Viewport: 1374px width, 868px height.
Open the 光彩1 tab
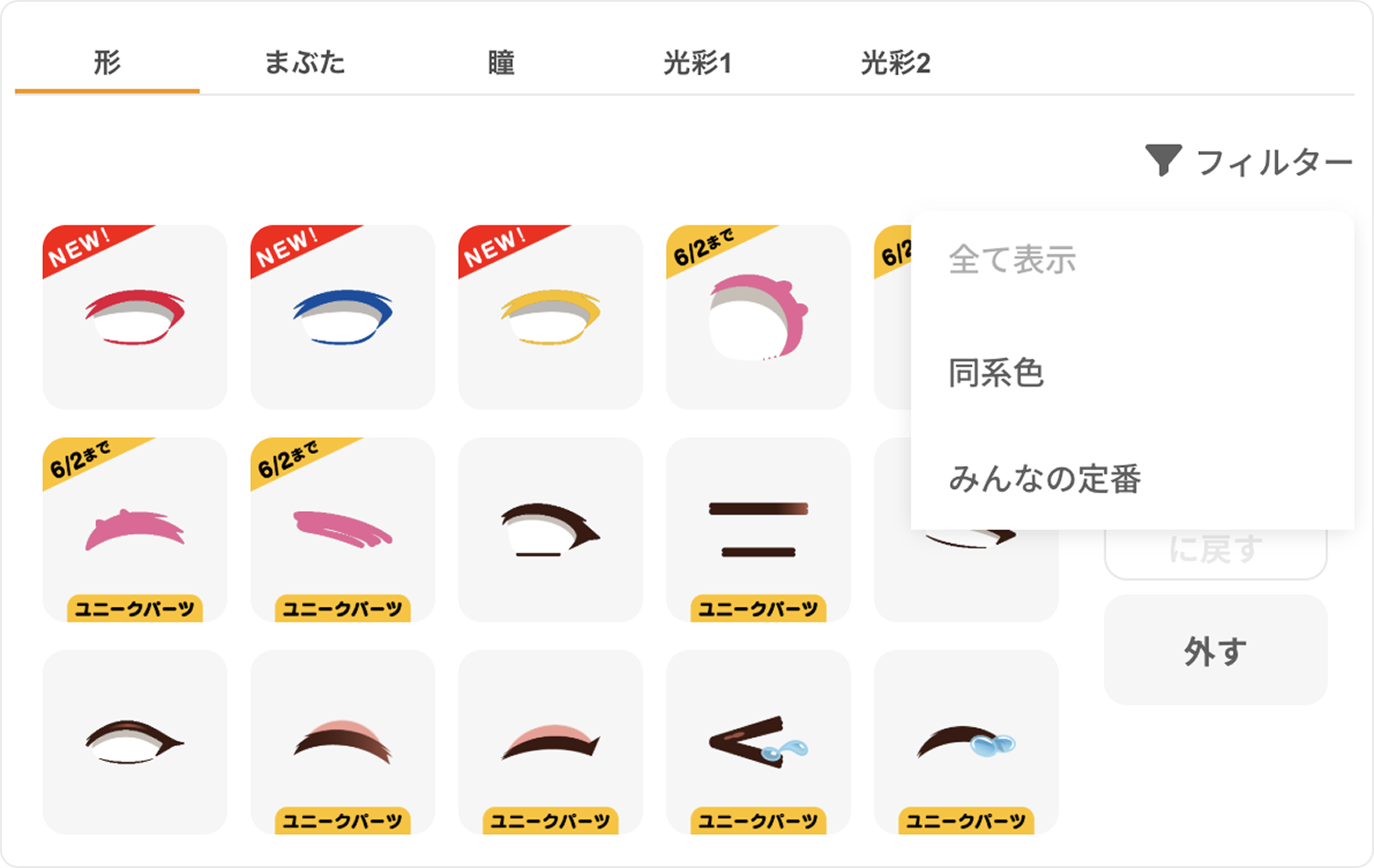point(697,62)
